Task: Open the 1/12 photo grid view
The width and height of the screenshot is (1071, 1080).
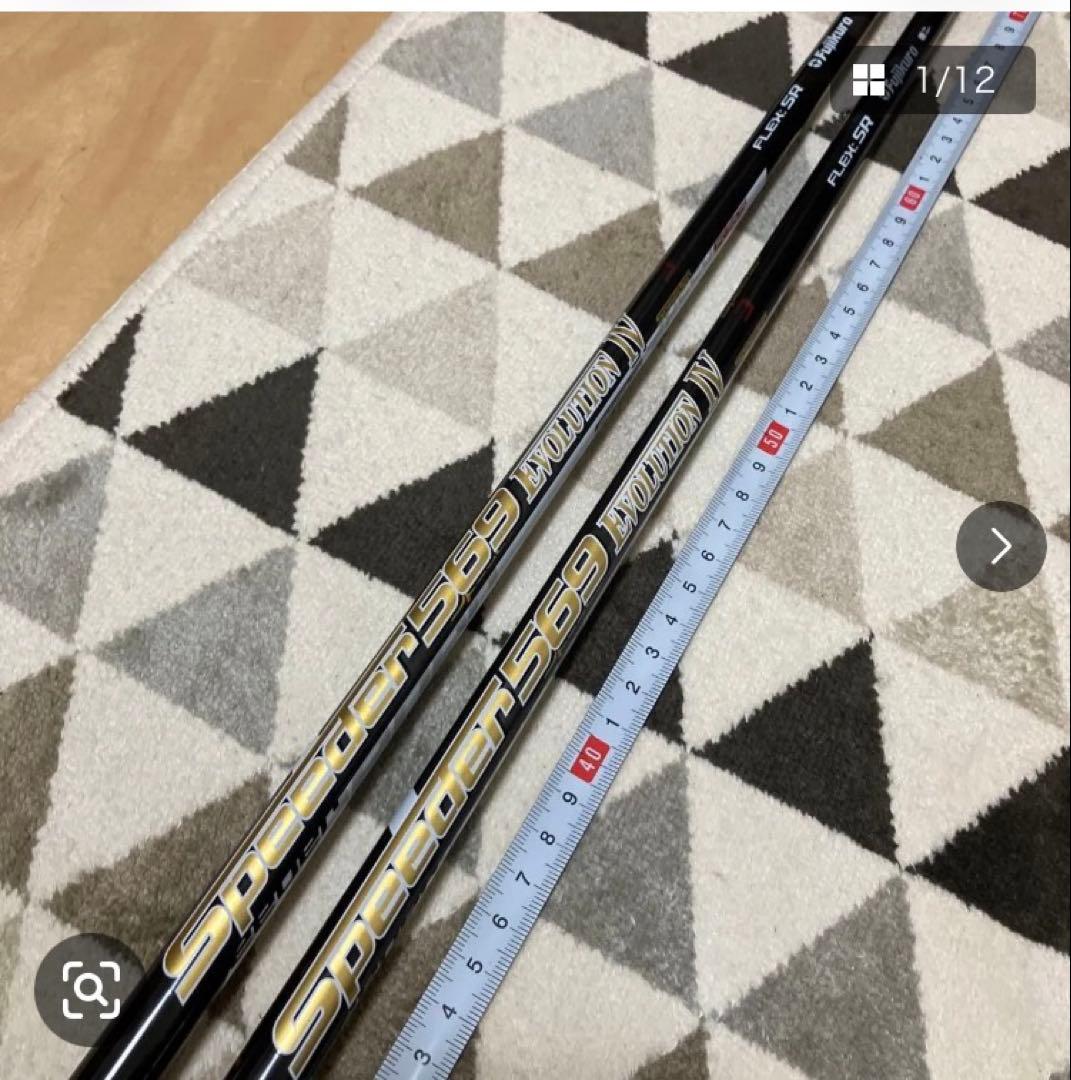Action: click(x=932, y=80)
